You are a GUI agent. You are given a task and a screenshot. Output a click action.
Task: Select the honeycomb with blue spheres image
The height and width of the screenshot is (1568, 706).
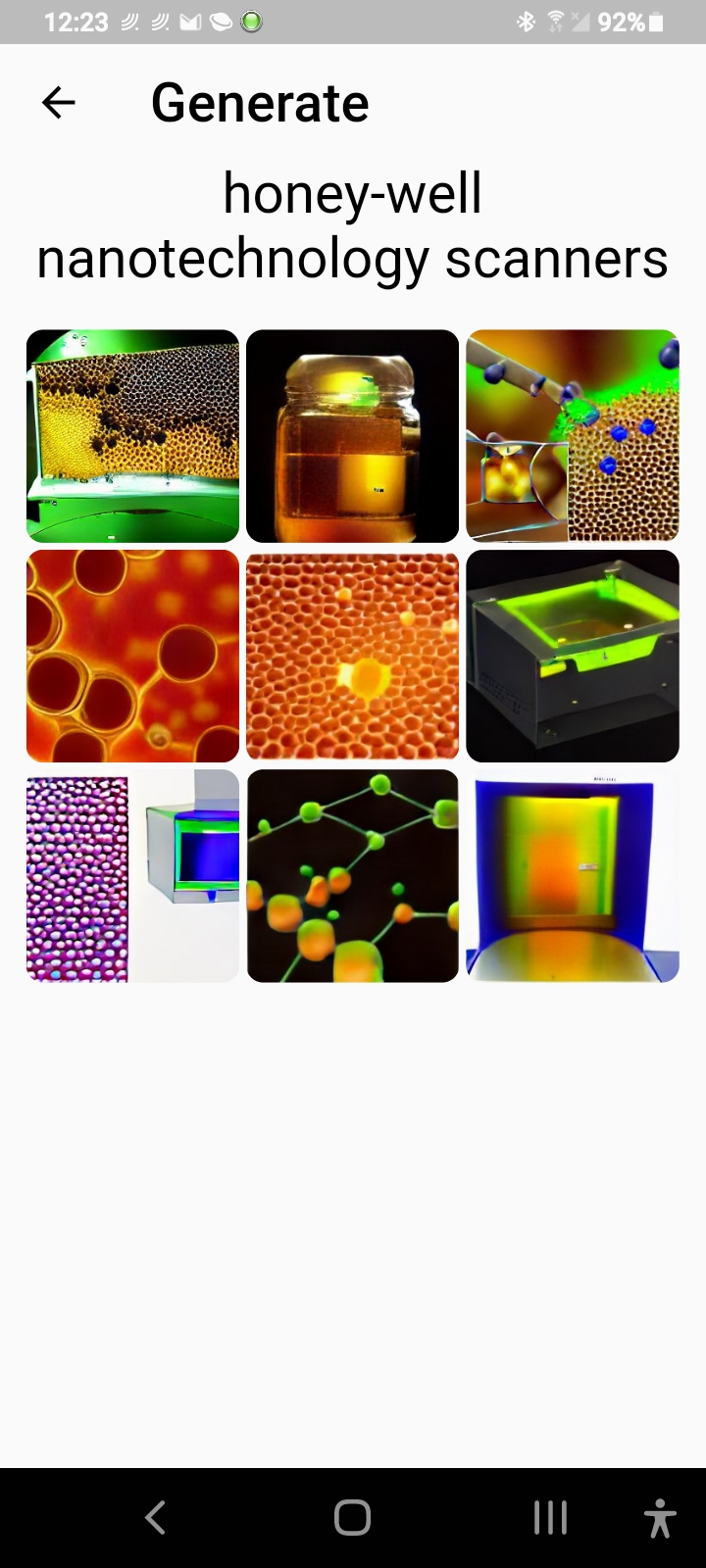[x=573, y=436]
